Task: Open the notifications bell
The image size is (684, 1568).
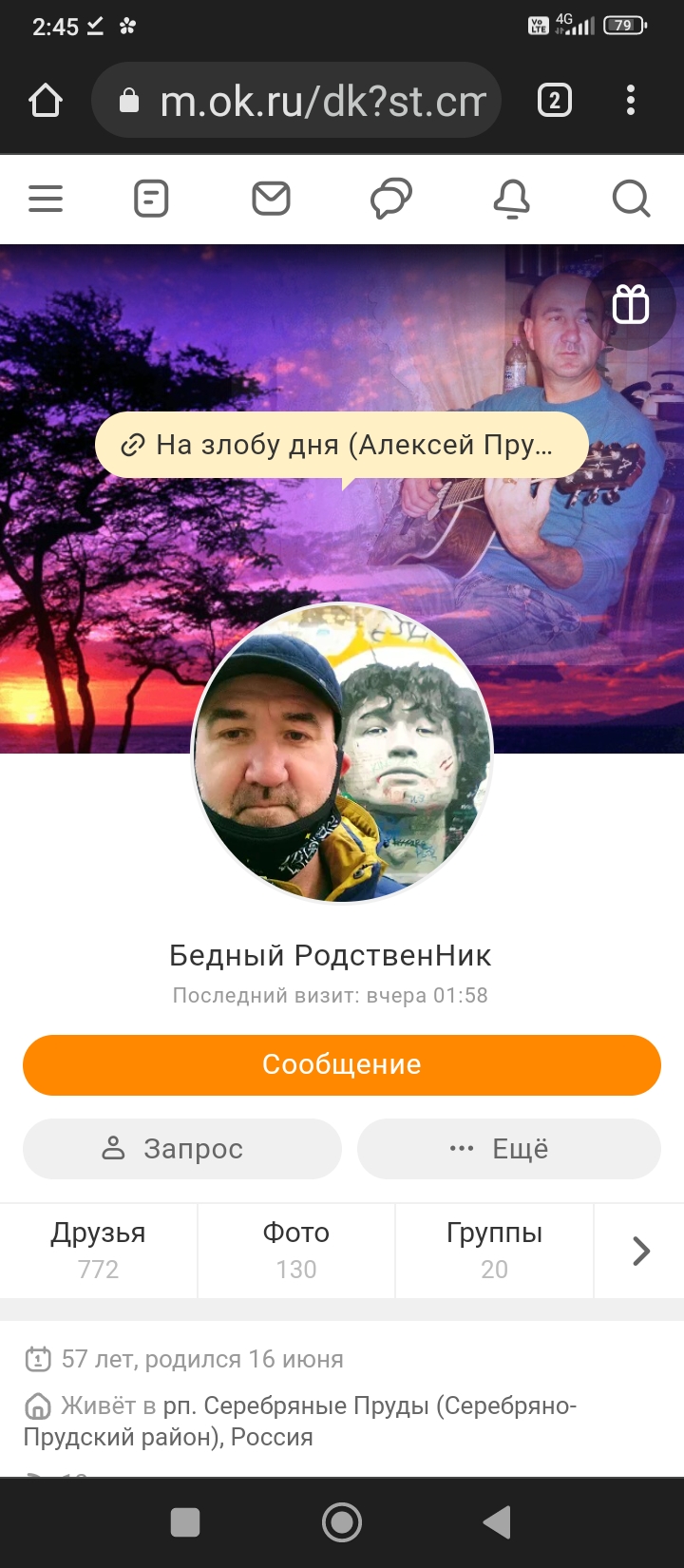Action: point(511,200)
